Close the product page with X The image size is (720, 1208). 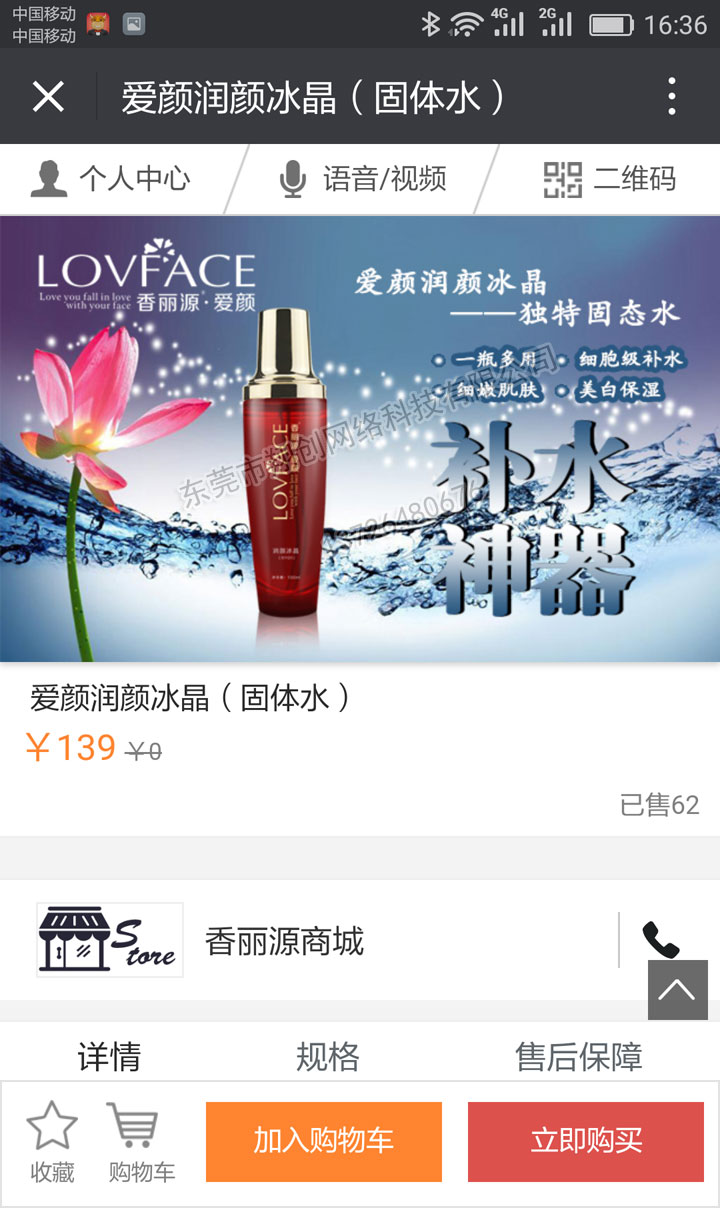[x=48, y=97]
